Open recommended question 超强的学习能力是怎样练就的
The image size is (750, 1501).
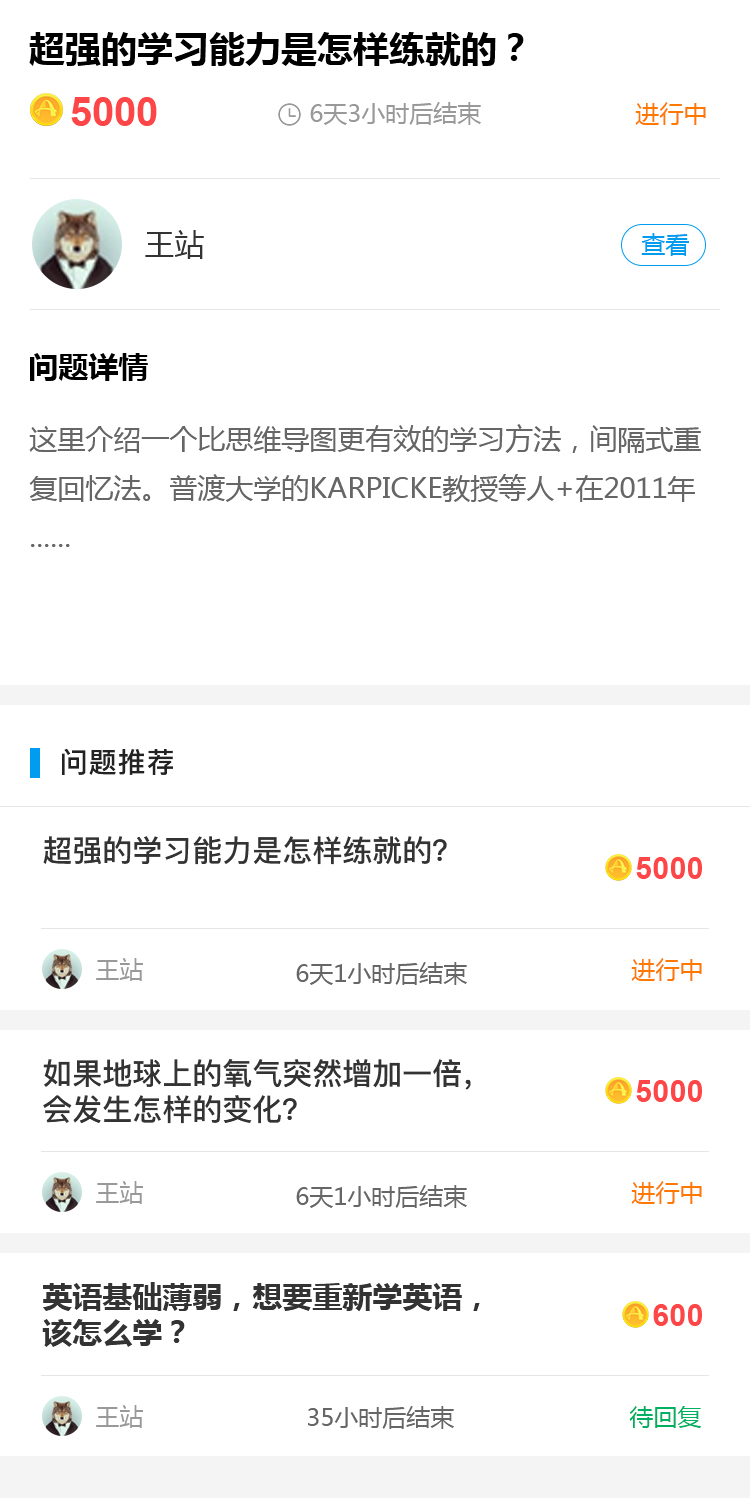click(245, 852)
